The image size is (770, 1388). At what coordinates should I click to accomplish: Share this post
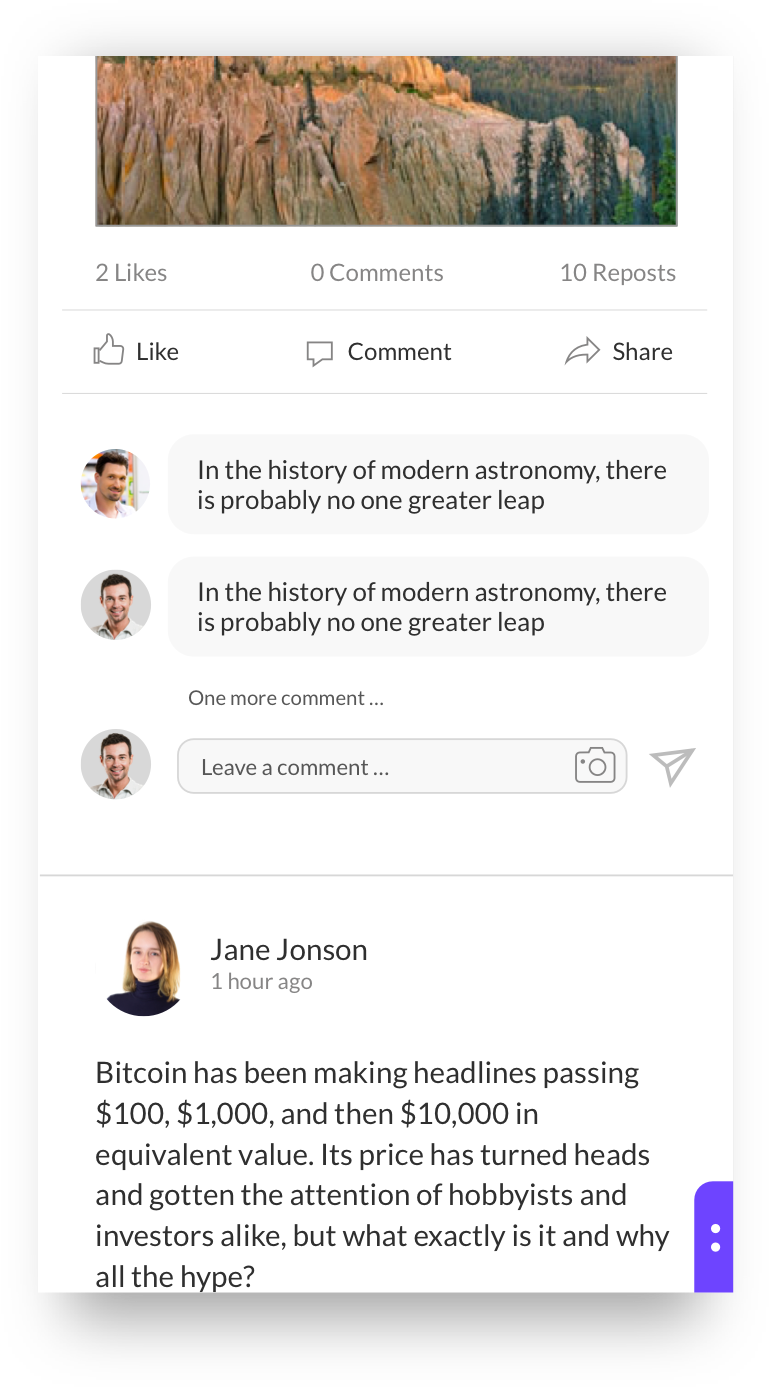(x=619, y=352)
